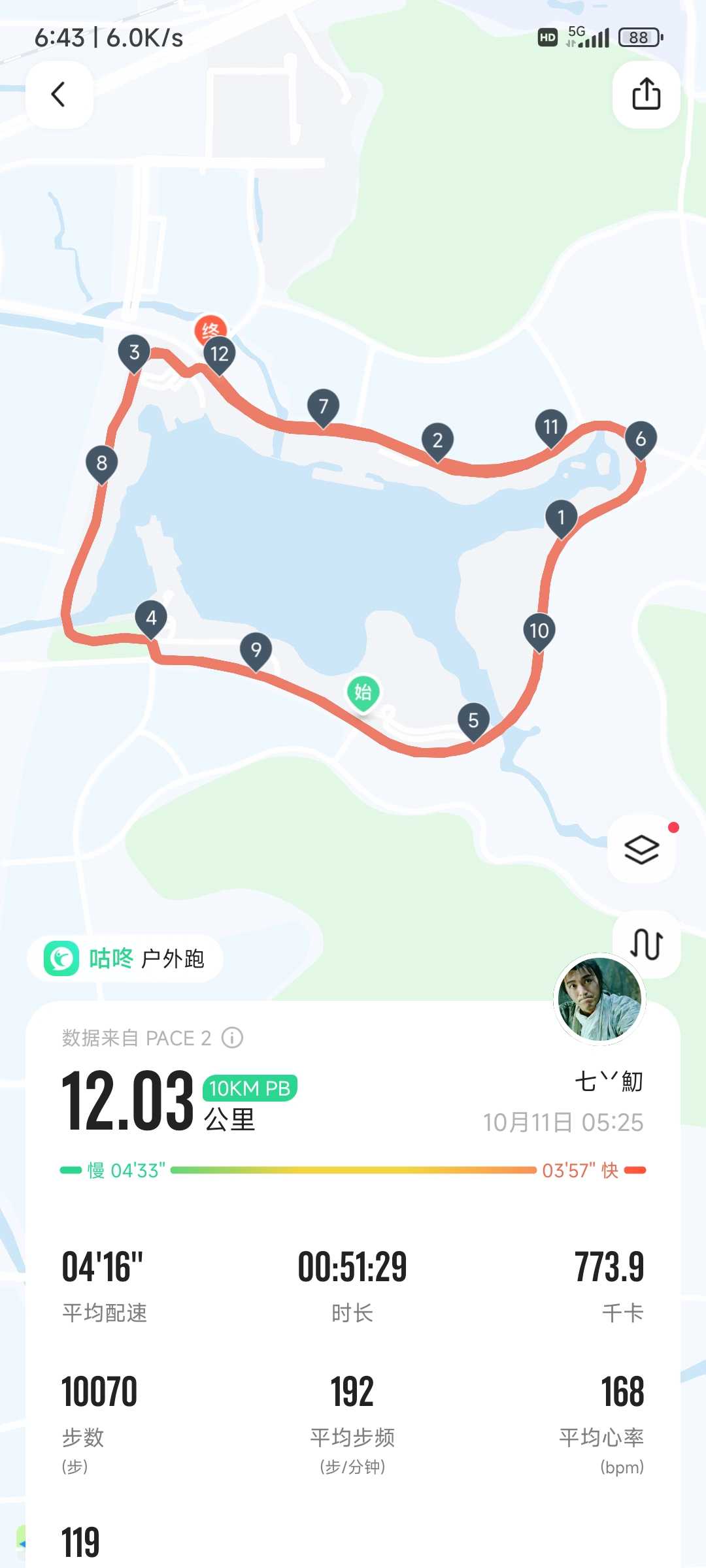Tap the route track animation button
The height and width of the screenshot is (1568, 706).
pyautogui.click(x=646, y=944)
